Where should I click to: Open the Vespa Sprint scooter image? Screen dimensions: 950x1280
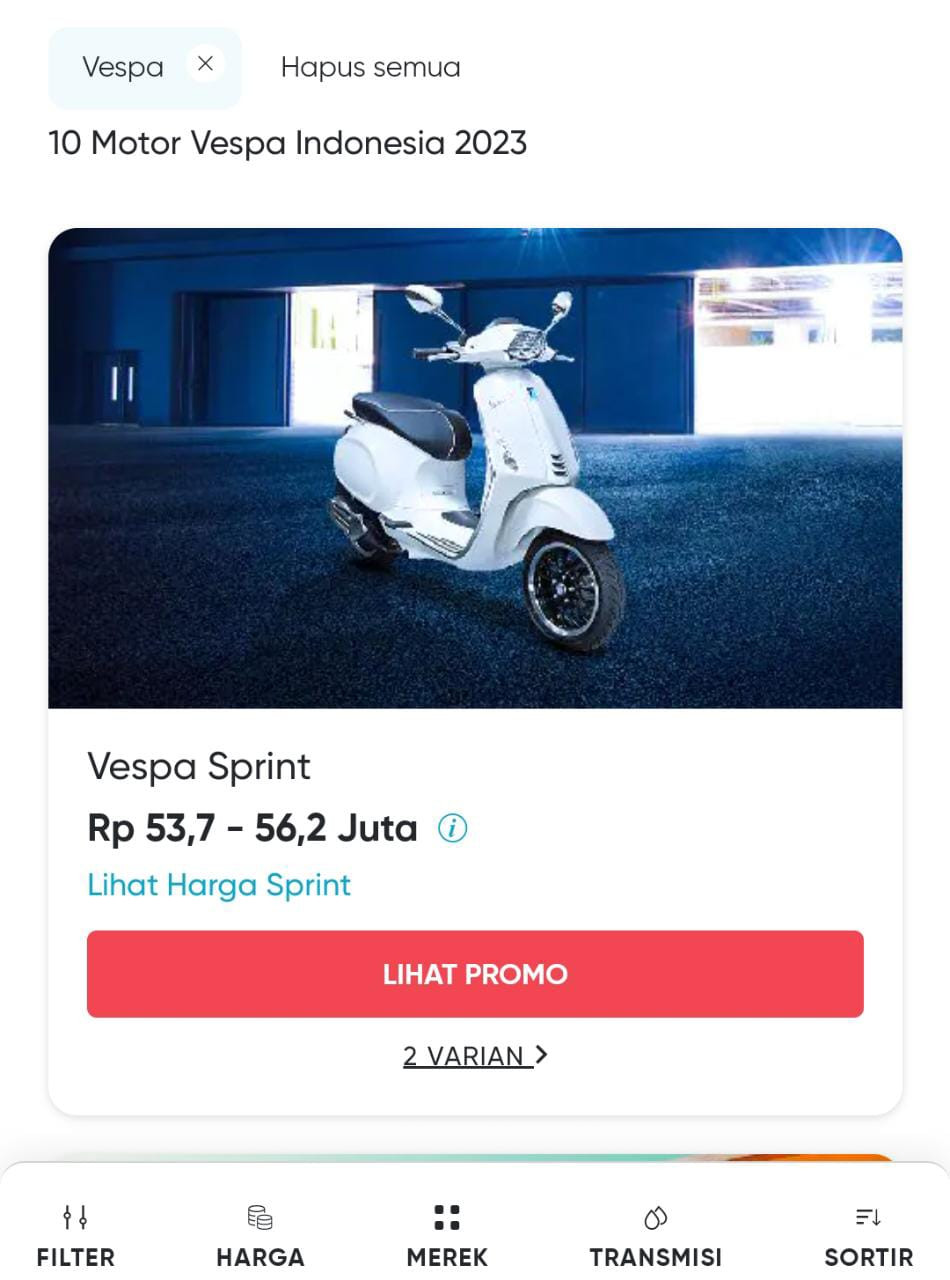tap(475, 468)
